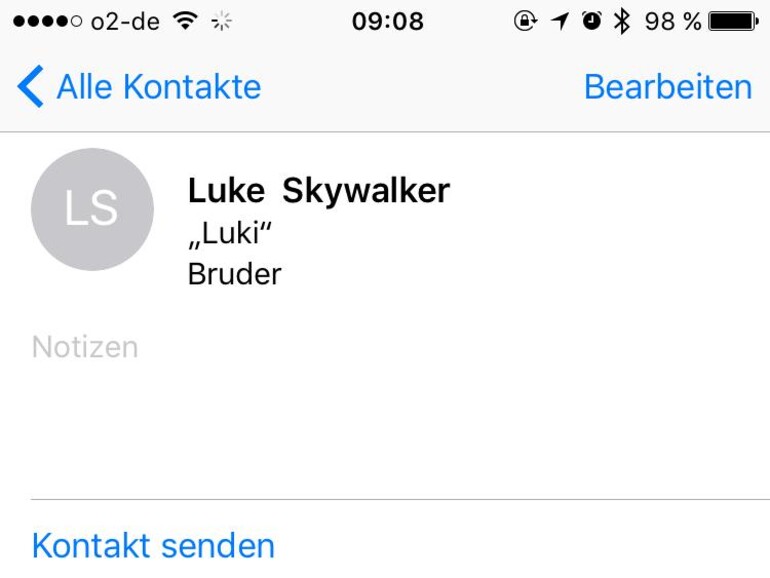Select Kontakt senden
Screen dimensions: 770x578
(153, 546)
